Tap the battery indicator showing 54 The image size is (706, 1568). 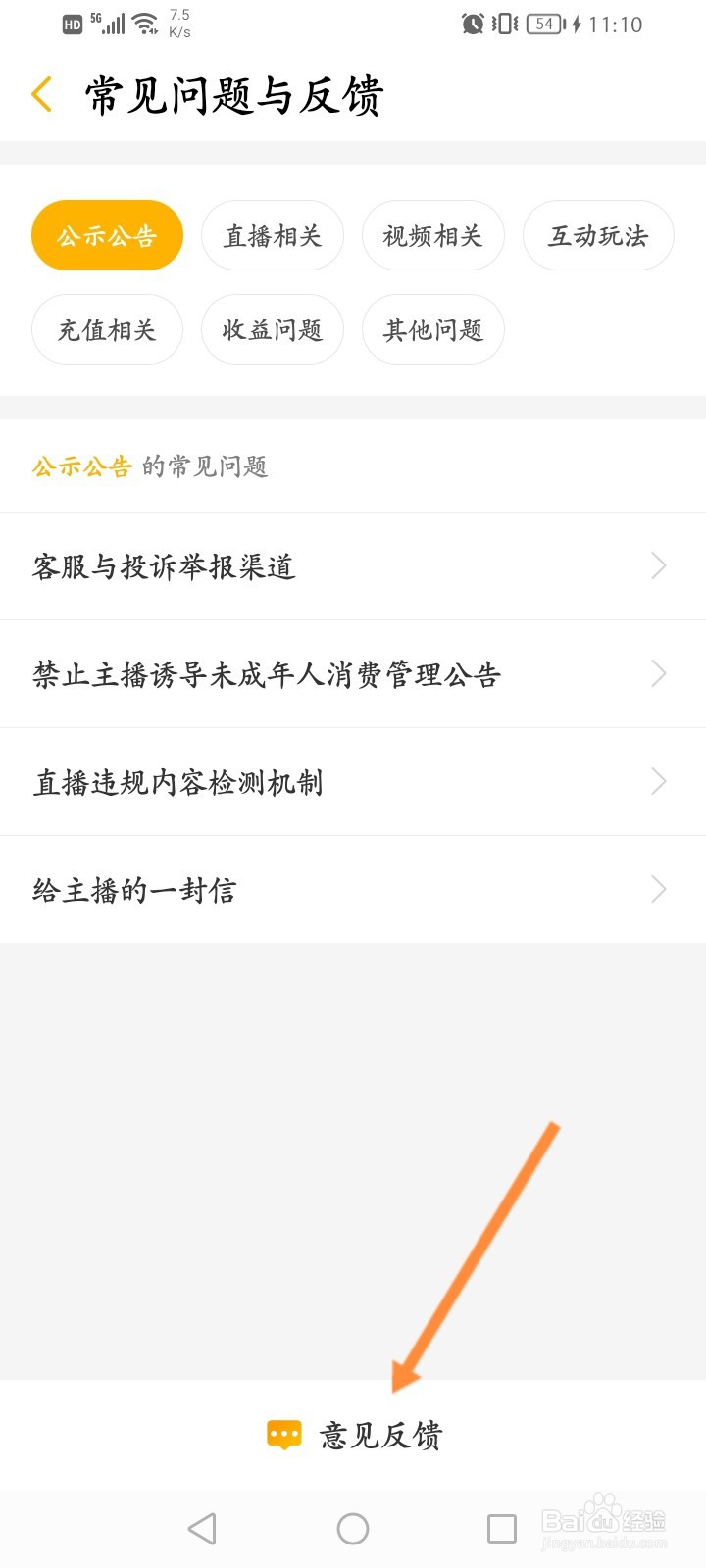[x=543, y=24]
